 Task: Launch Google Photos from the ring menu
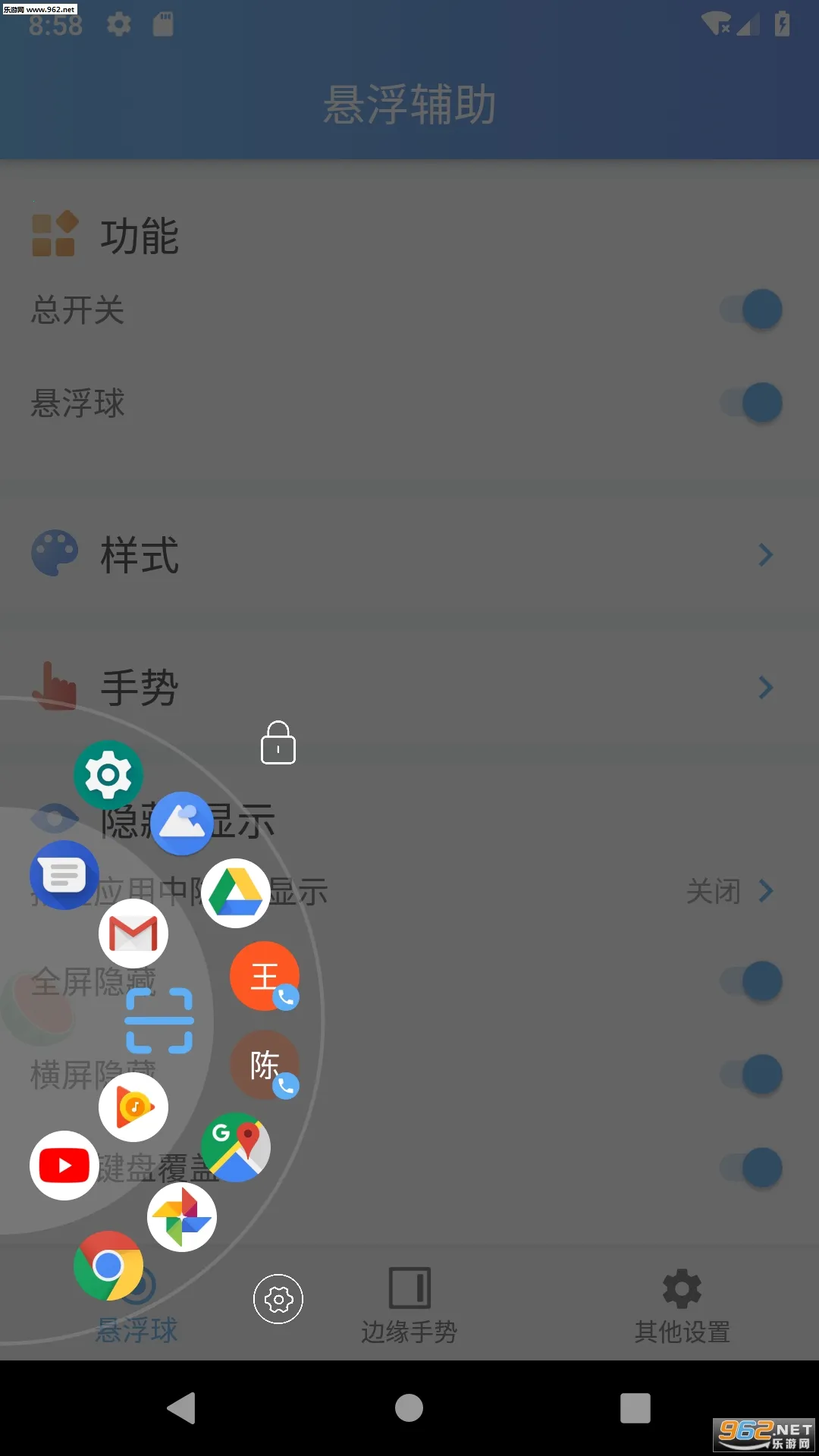pyautogui.click(x=182, y=1216)
